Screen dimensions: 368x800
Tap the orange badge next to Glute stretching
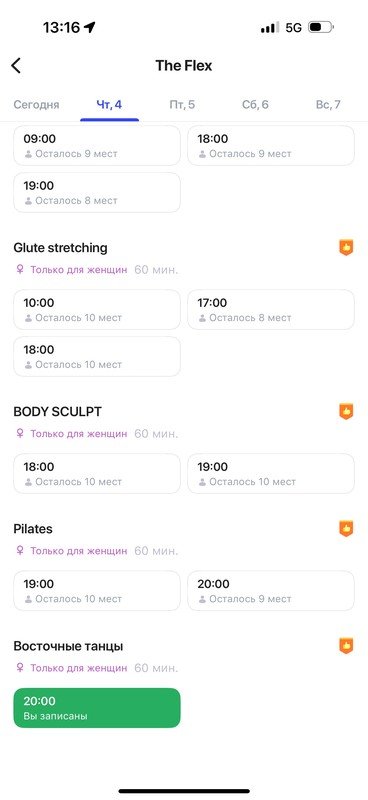click(346, 247)
